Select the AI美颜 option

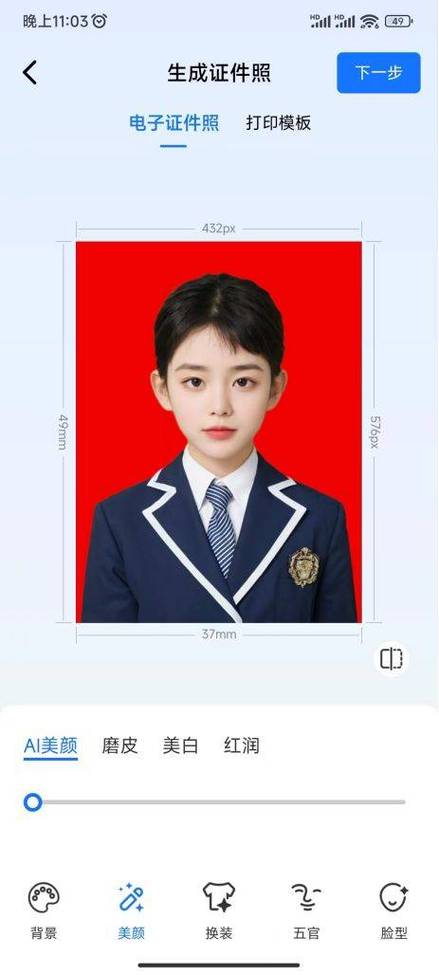[50, 746]
